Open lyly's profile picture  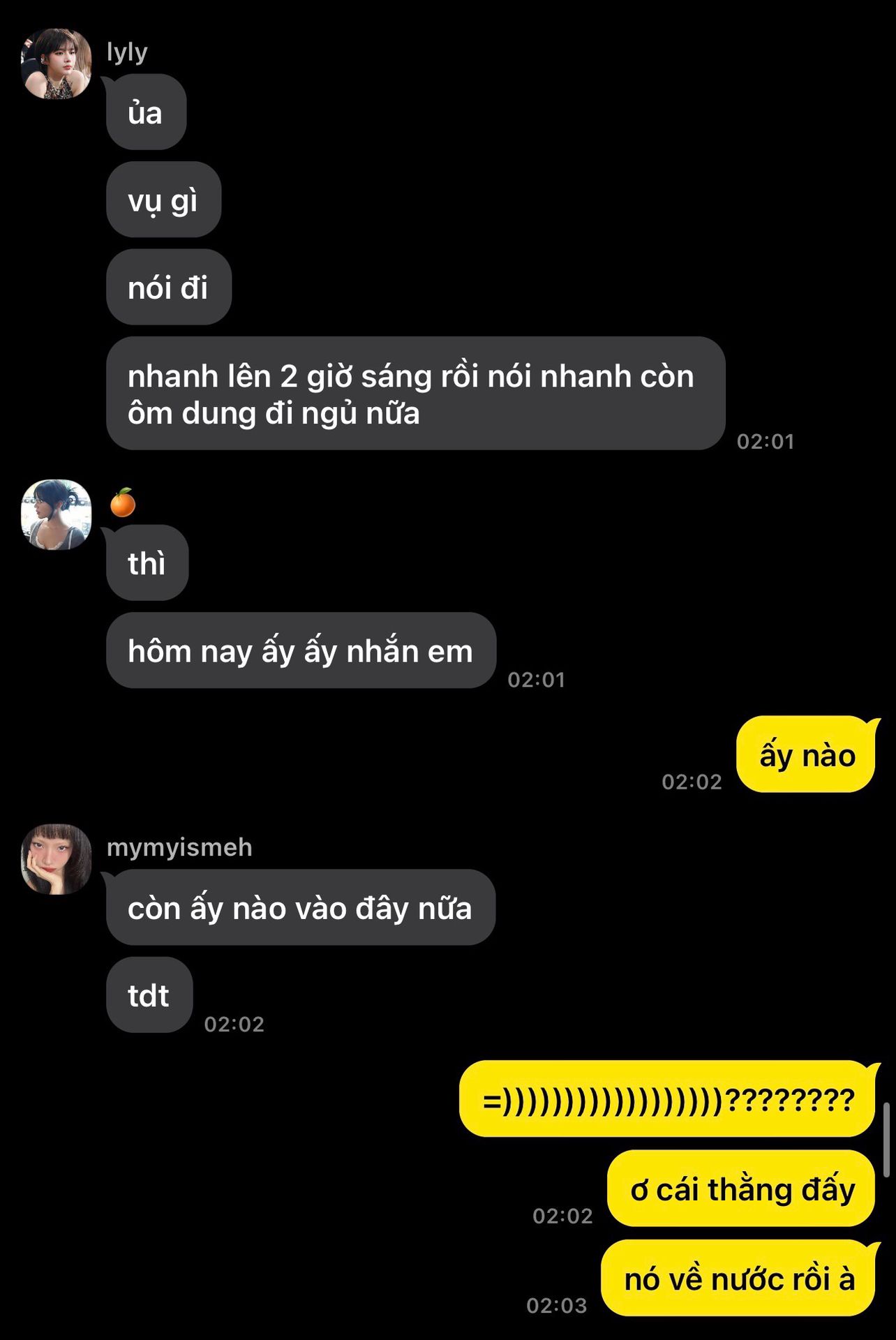[x=56, y=64]
